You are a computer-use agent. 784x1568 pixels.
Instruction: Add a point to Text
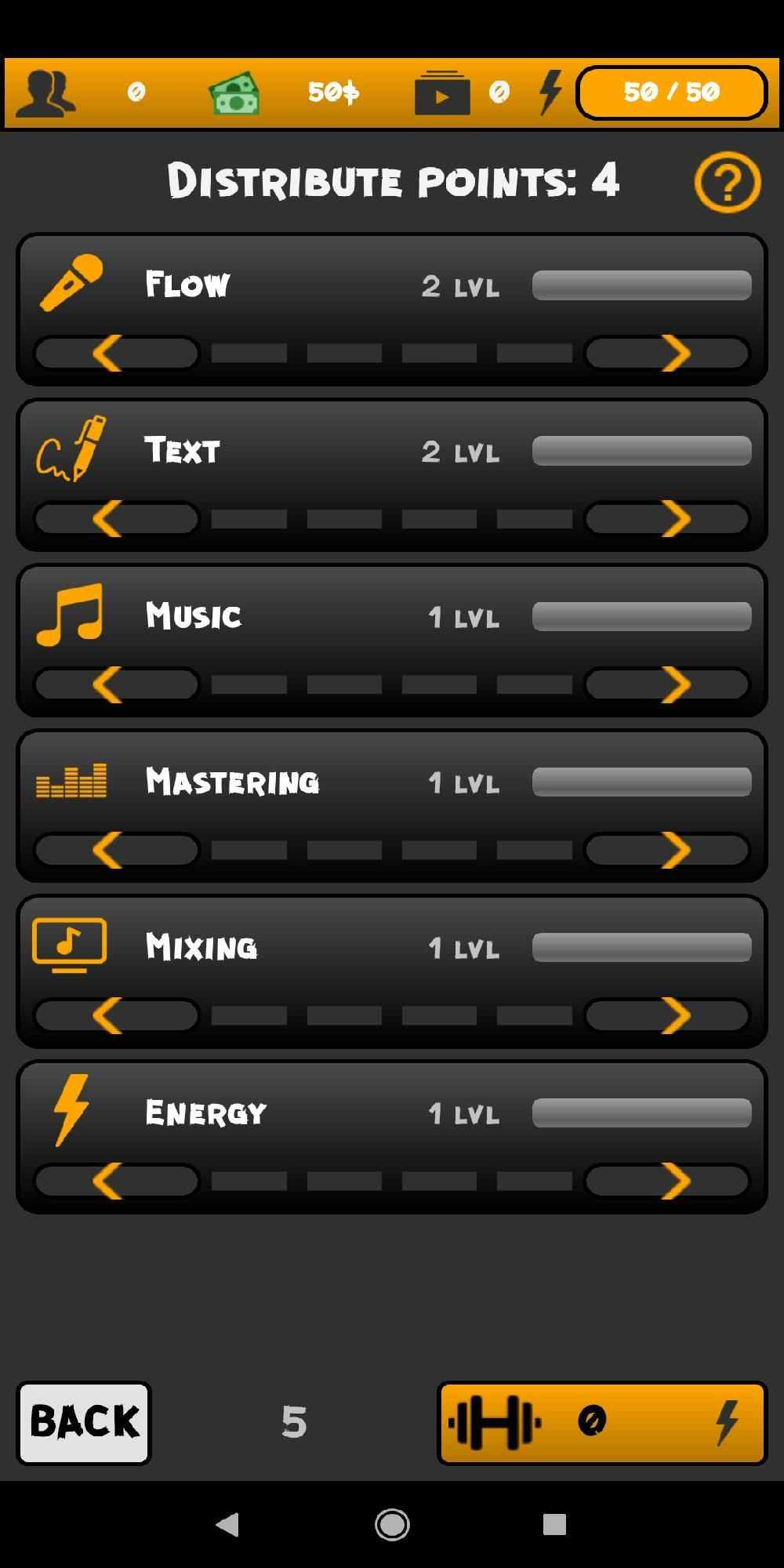(x=668, y=518)
